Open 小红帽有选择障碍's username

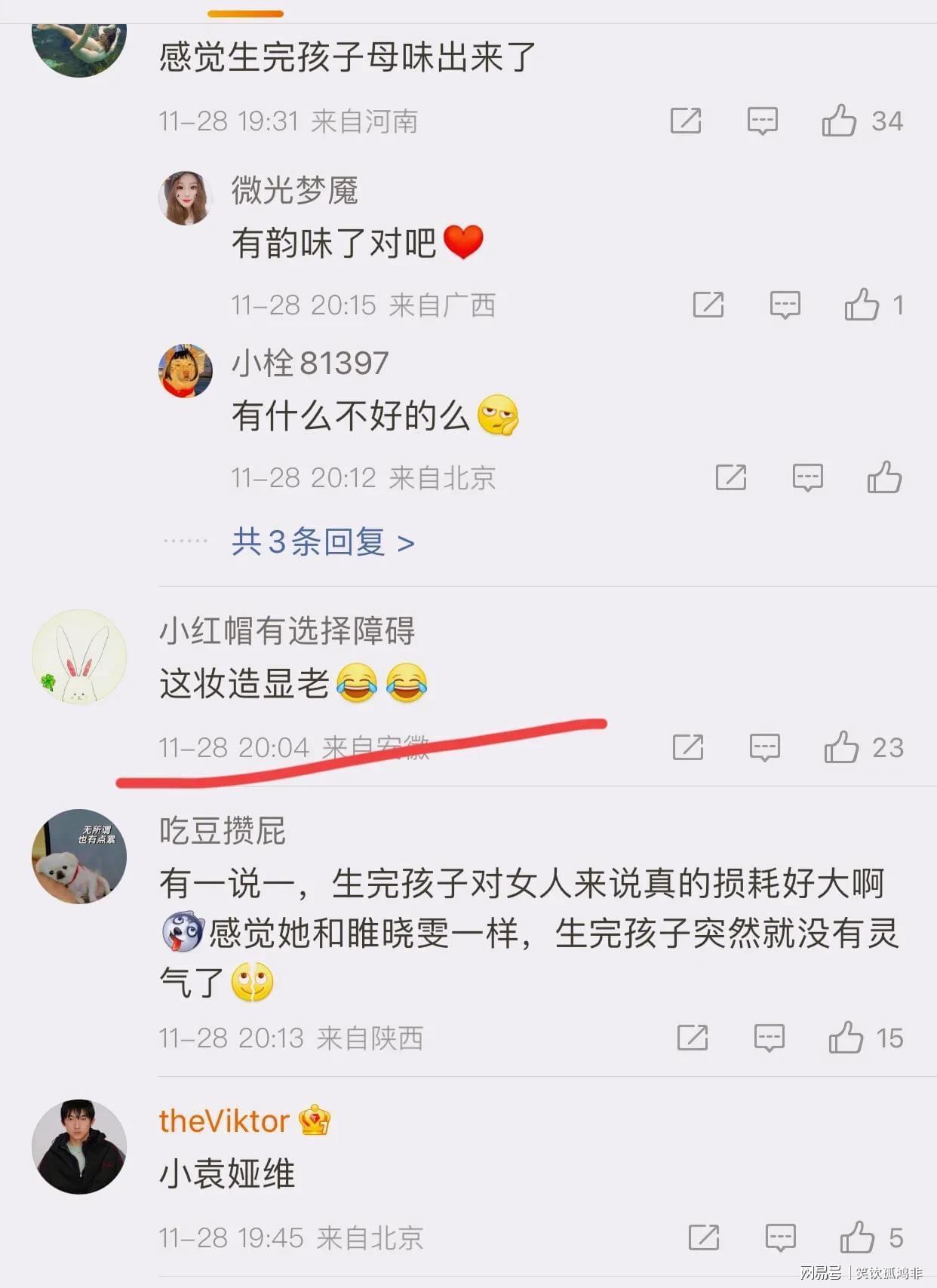click(287, 631)
